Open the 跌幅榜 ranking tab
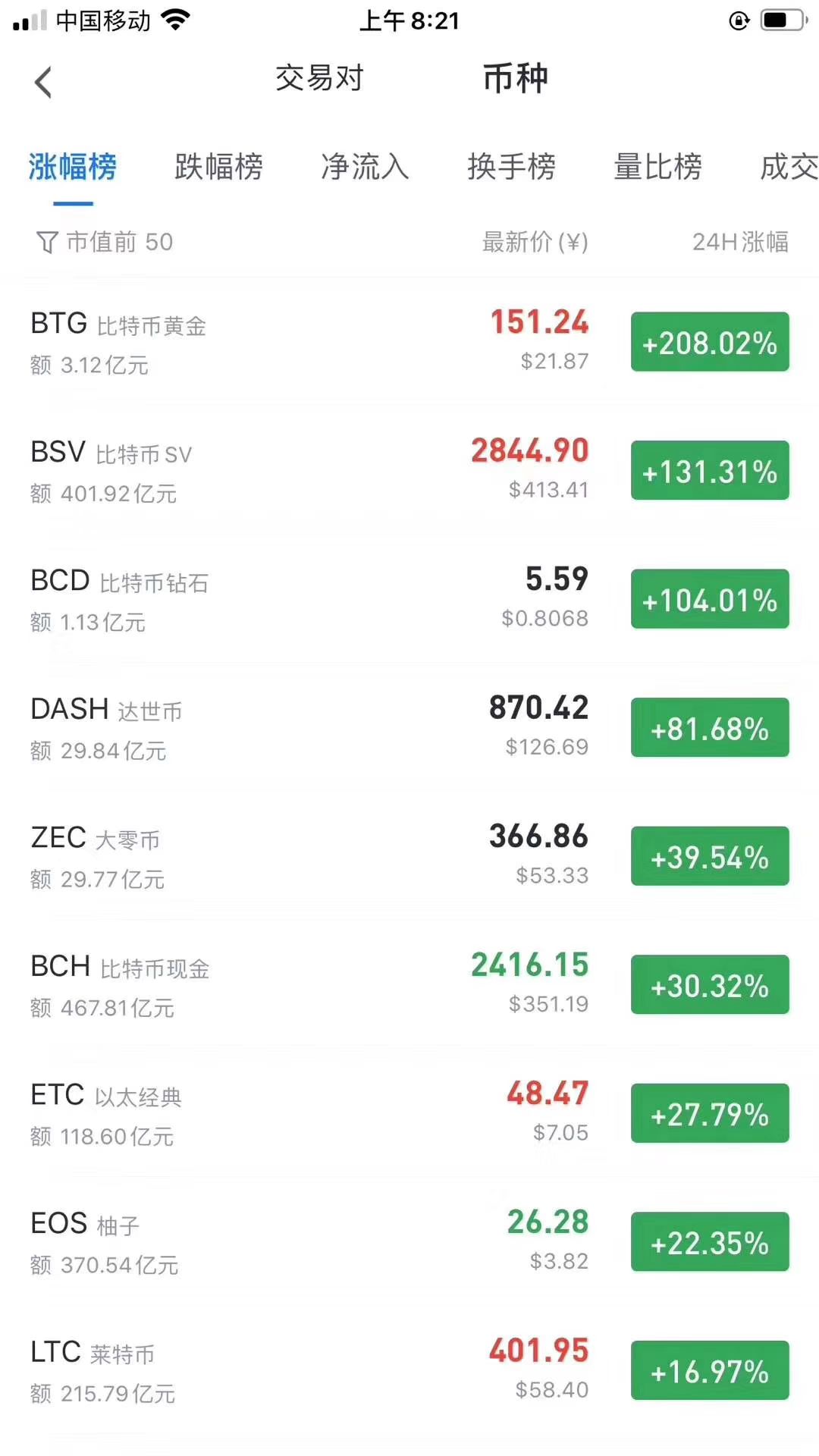Image resolution: width=819 pixels, height=1456 pixels. click(218, 167)
